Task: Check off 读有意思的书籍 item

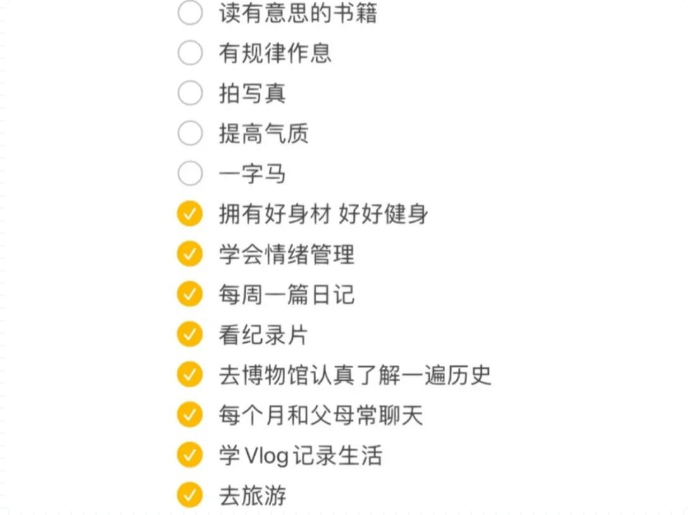Action: tap(190, 13)
